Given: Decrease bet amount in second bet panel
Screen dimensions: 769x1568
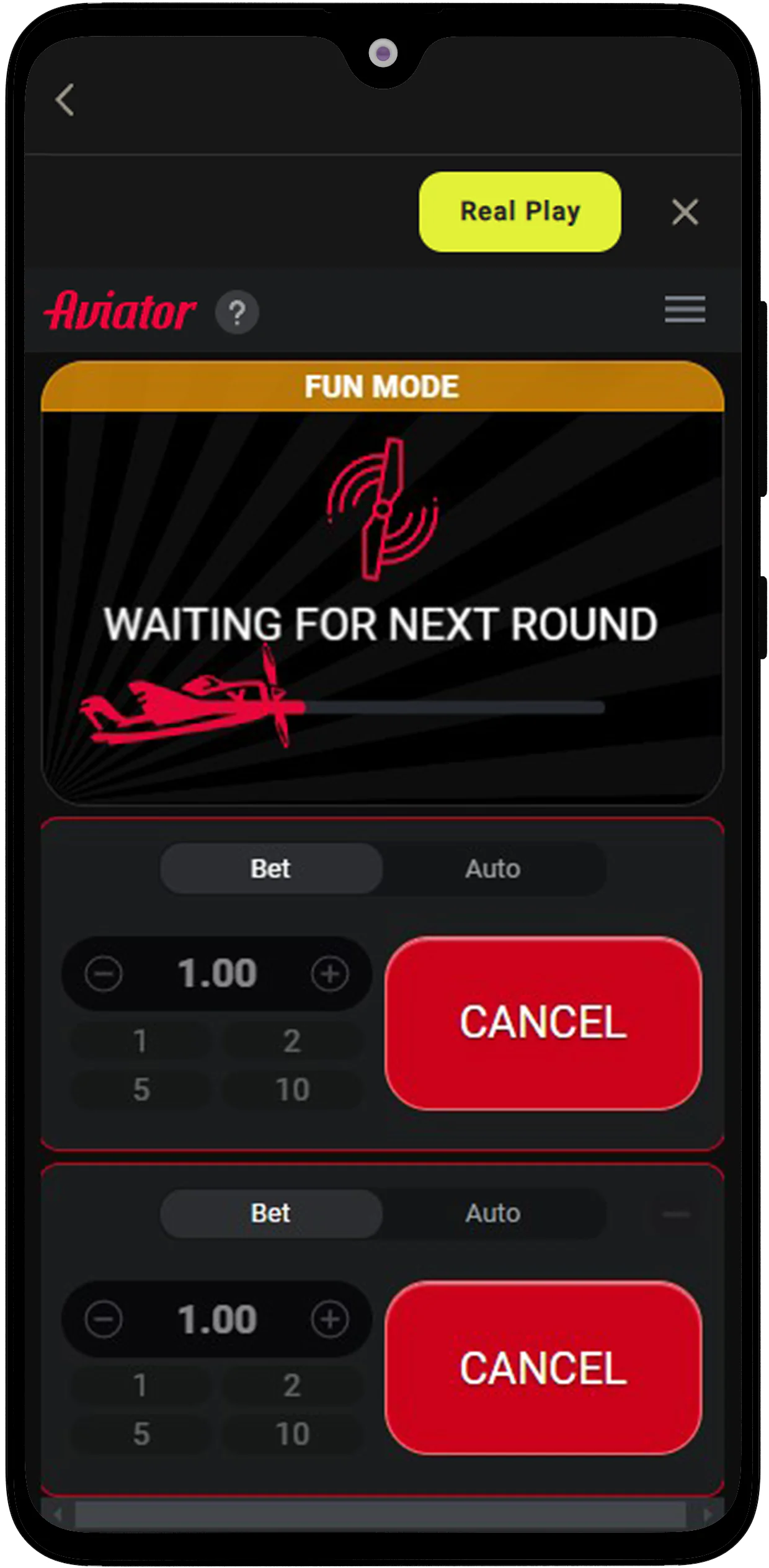Looking at the screenshot, I should pyautogui.click(x=104, y=1319).
